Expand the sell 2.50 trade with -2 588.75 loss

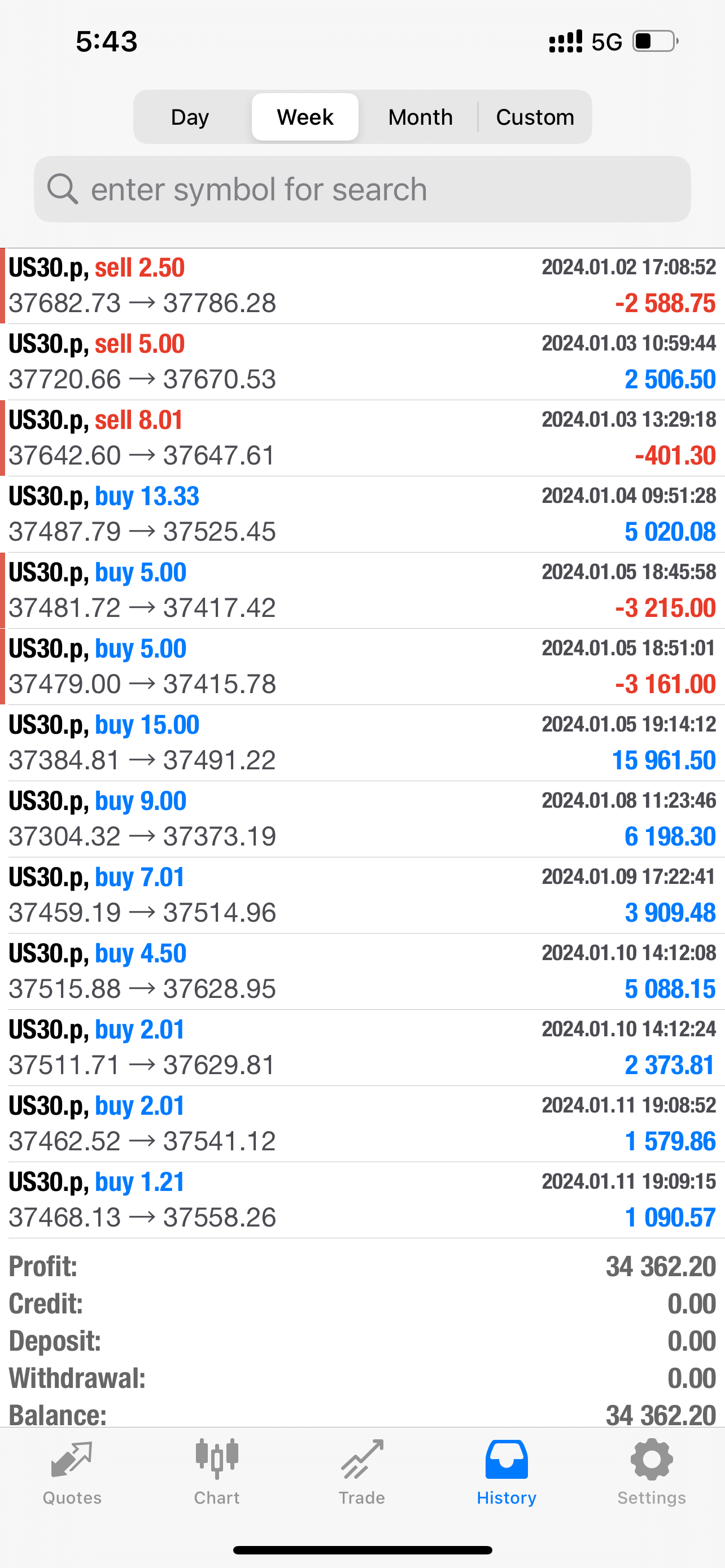362,286
